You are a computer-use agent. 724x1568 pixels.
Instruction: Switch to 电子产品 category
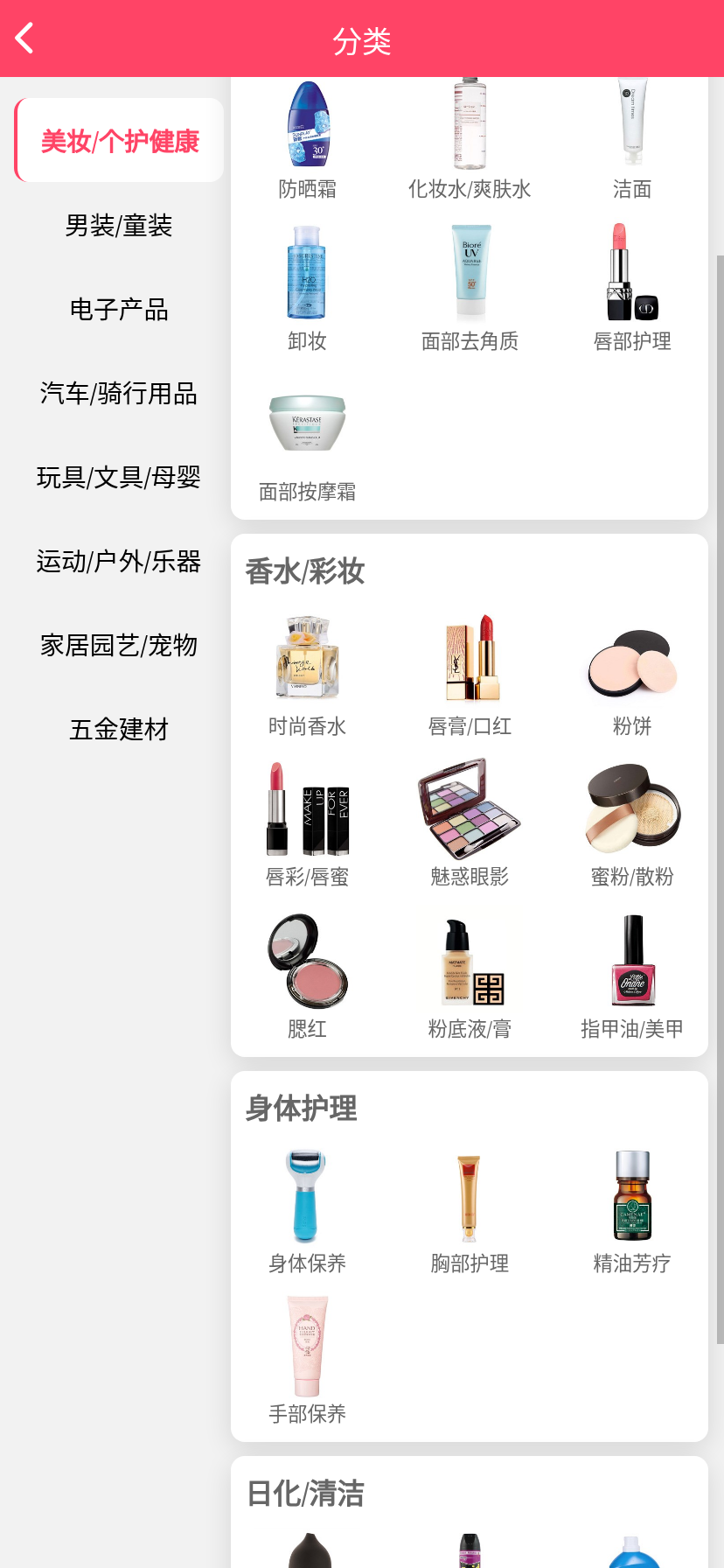coord(119,310)
